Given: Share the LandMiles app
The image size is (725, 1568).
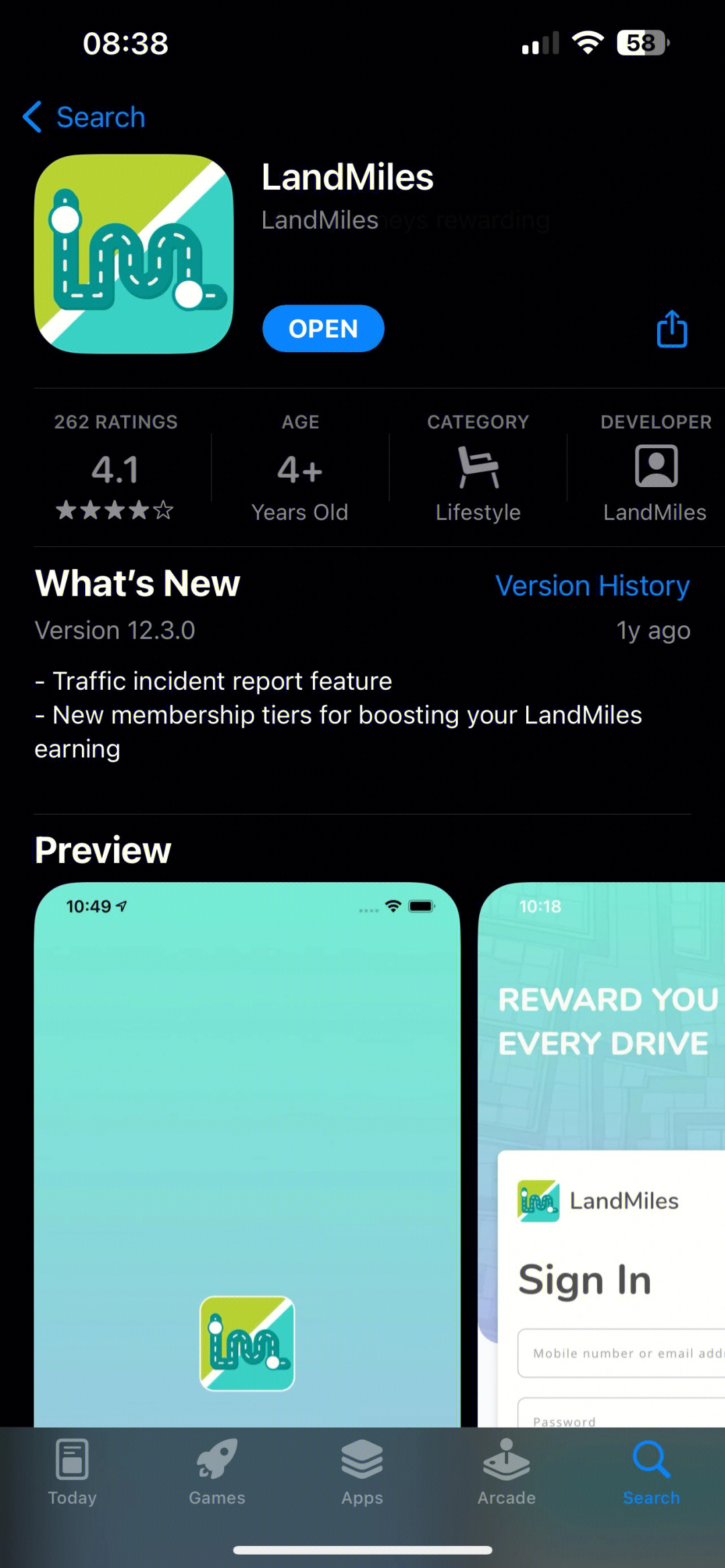Looking at the screenshot, I should pos(671,329).
